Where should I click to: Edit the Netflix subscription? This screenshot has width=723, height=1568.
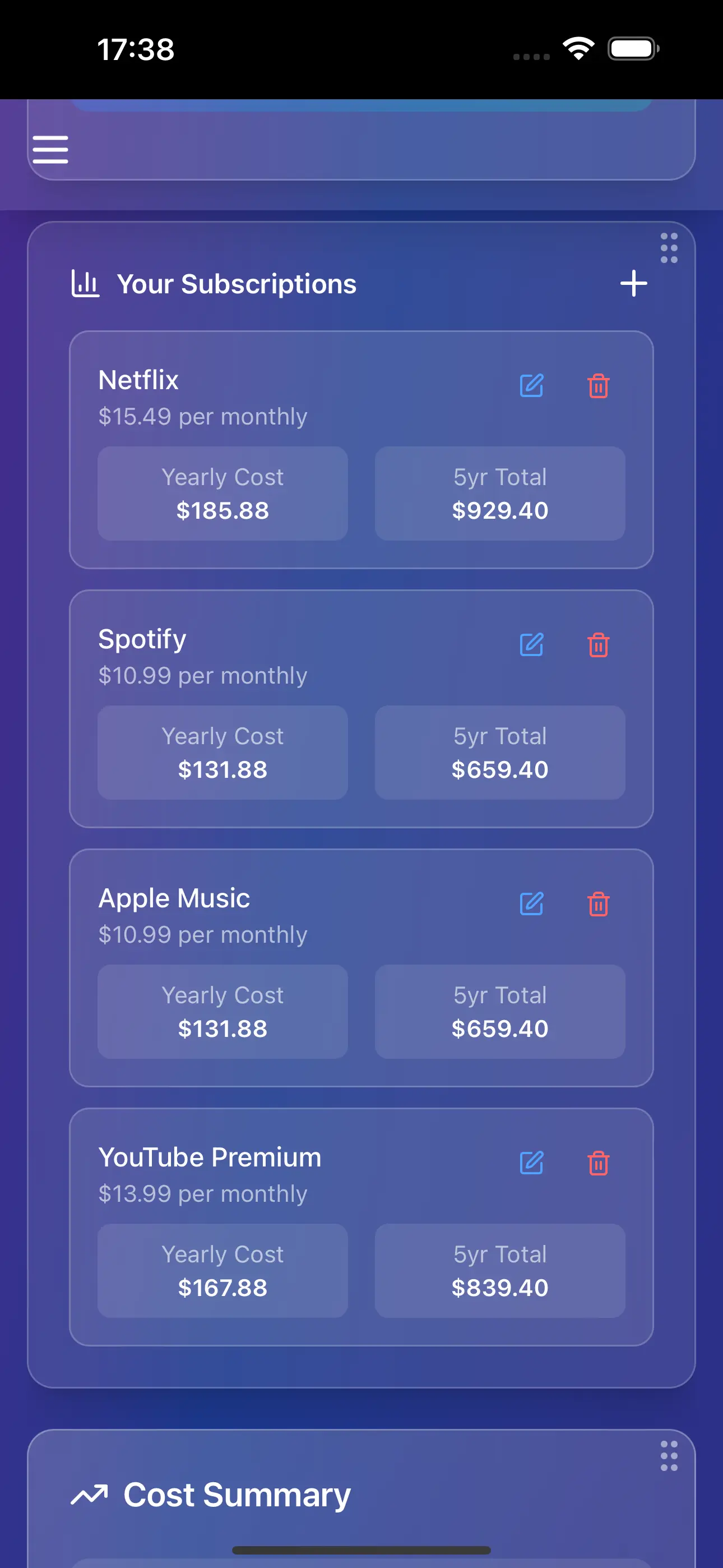(x=531, y=385)
